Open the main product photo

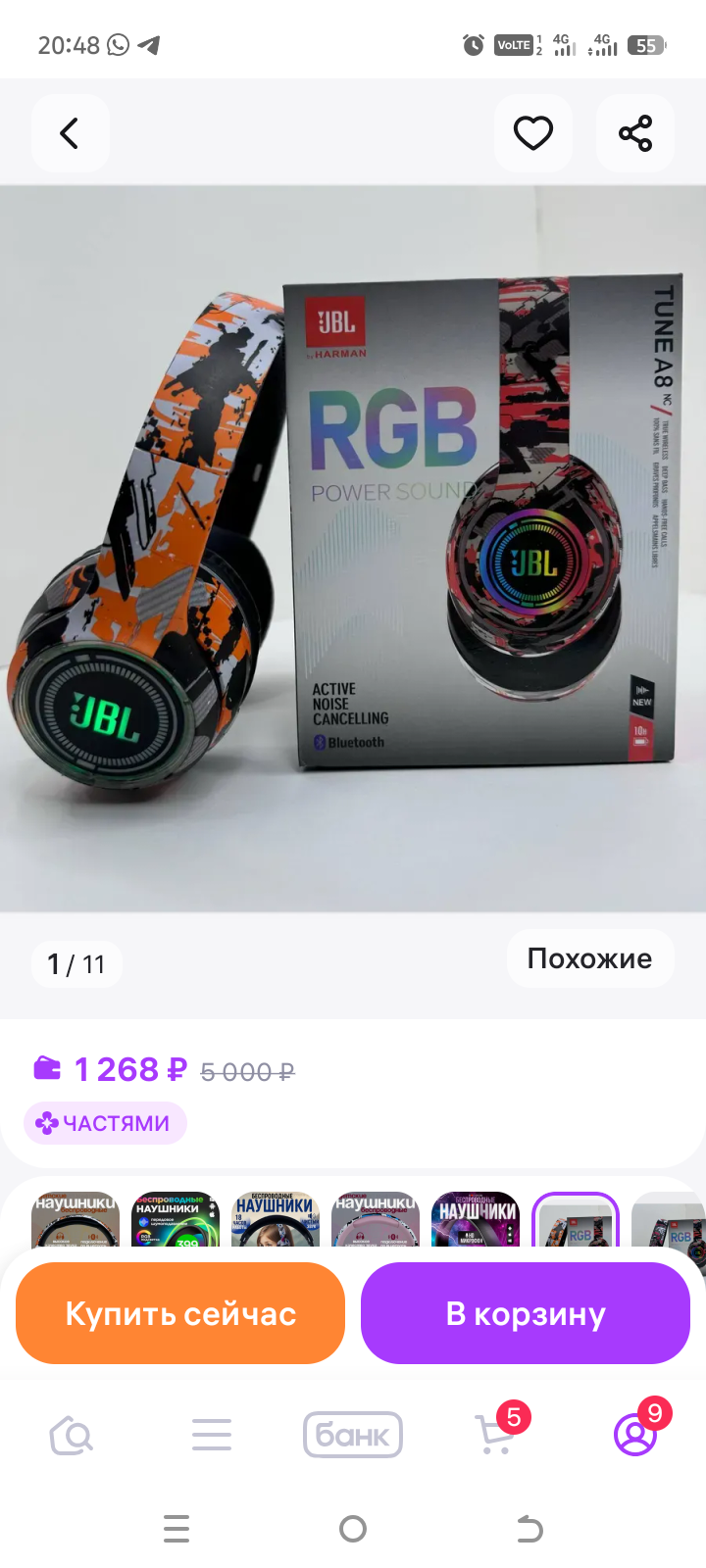[353, 549]
